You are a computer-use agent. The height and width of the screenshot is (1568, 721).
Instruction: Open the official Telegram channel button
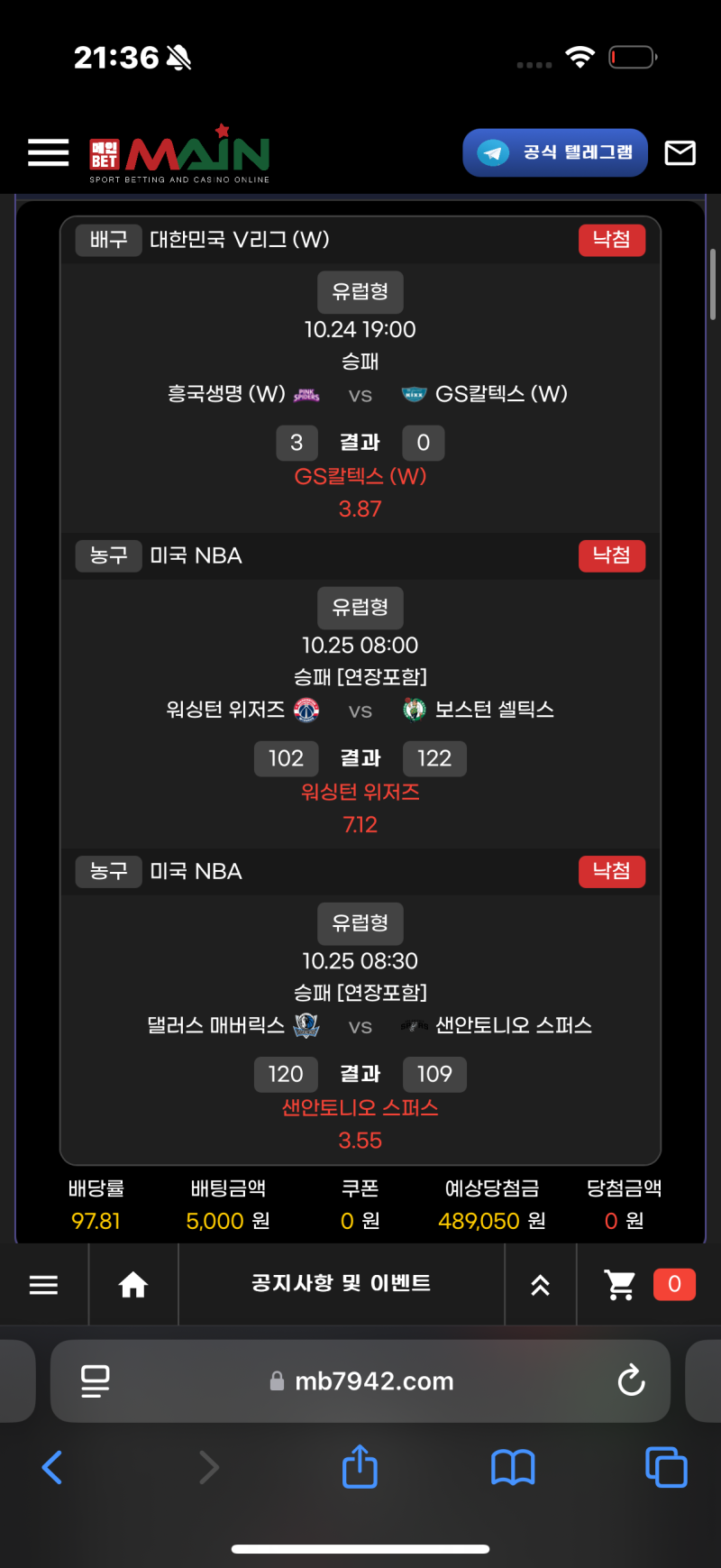click(x=555, y=152)
